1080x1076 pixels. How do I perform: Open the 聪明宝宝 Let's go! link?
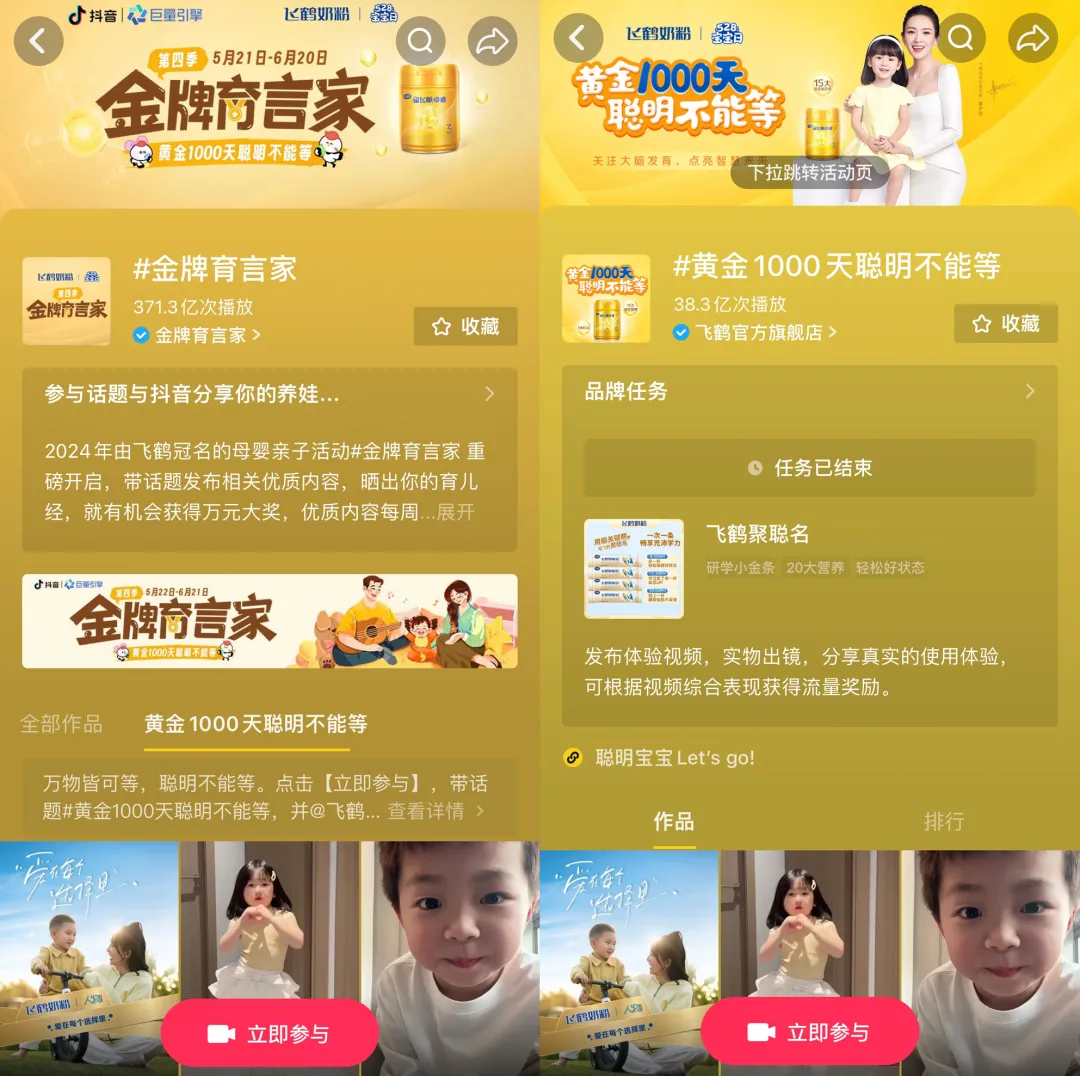click(673, 758)
